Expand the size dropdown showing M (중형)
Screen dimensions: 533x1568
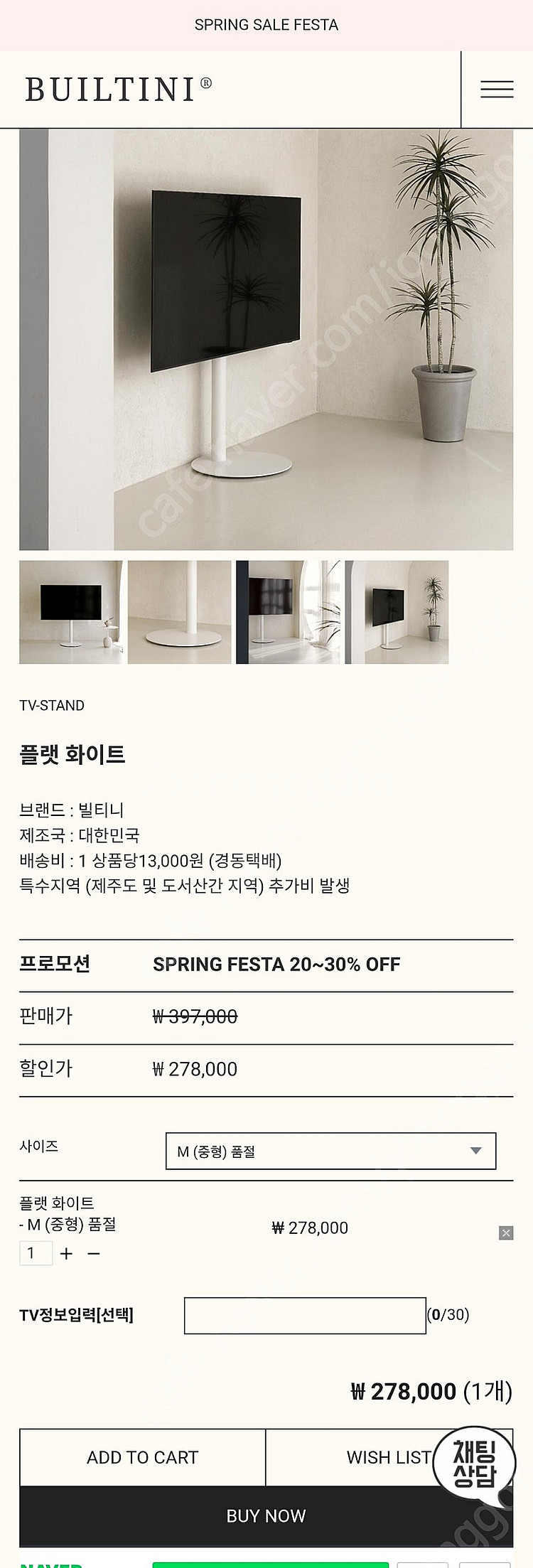click(x=330, y=1151)
